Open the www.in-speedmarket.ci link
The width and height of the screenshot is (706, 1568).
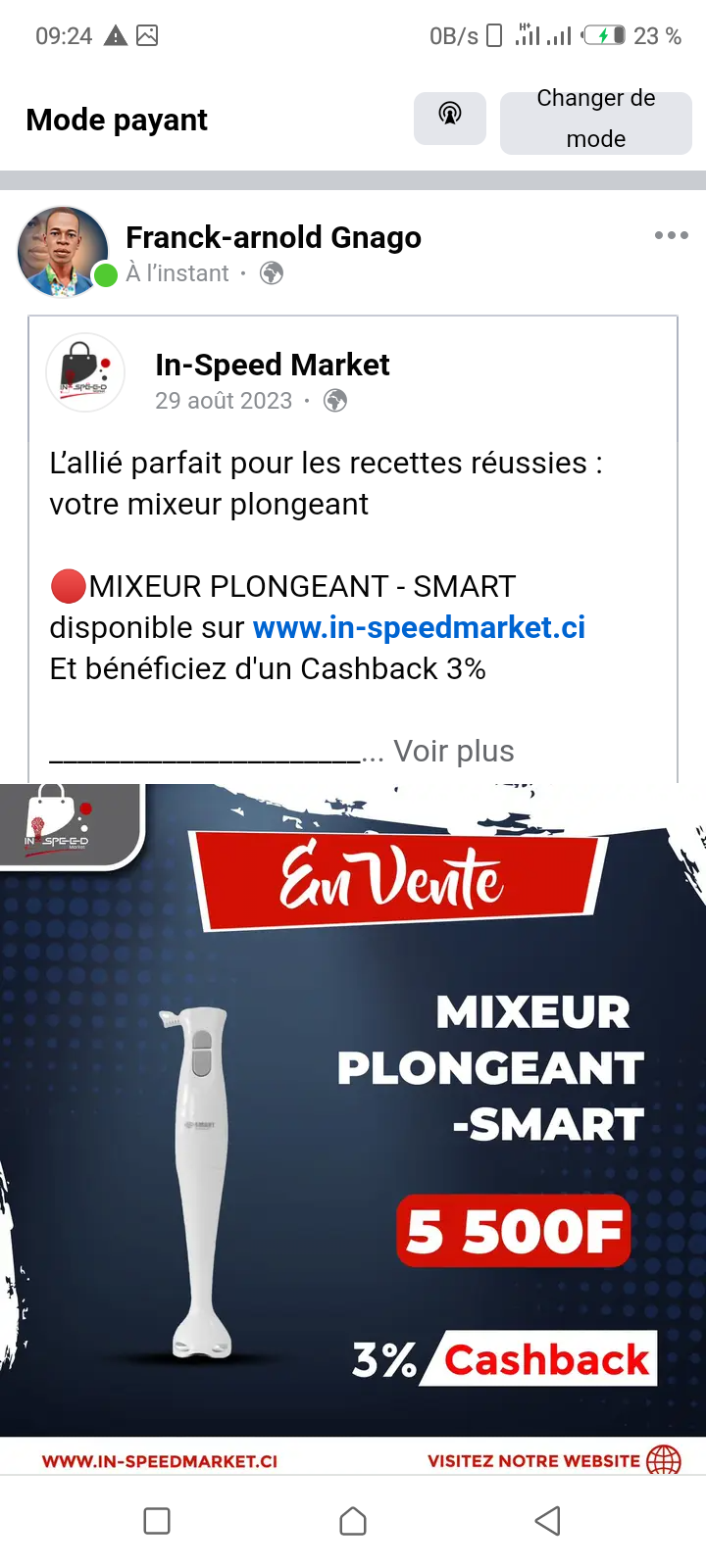419,627
